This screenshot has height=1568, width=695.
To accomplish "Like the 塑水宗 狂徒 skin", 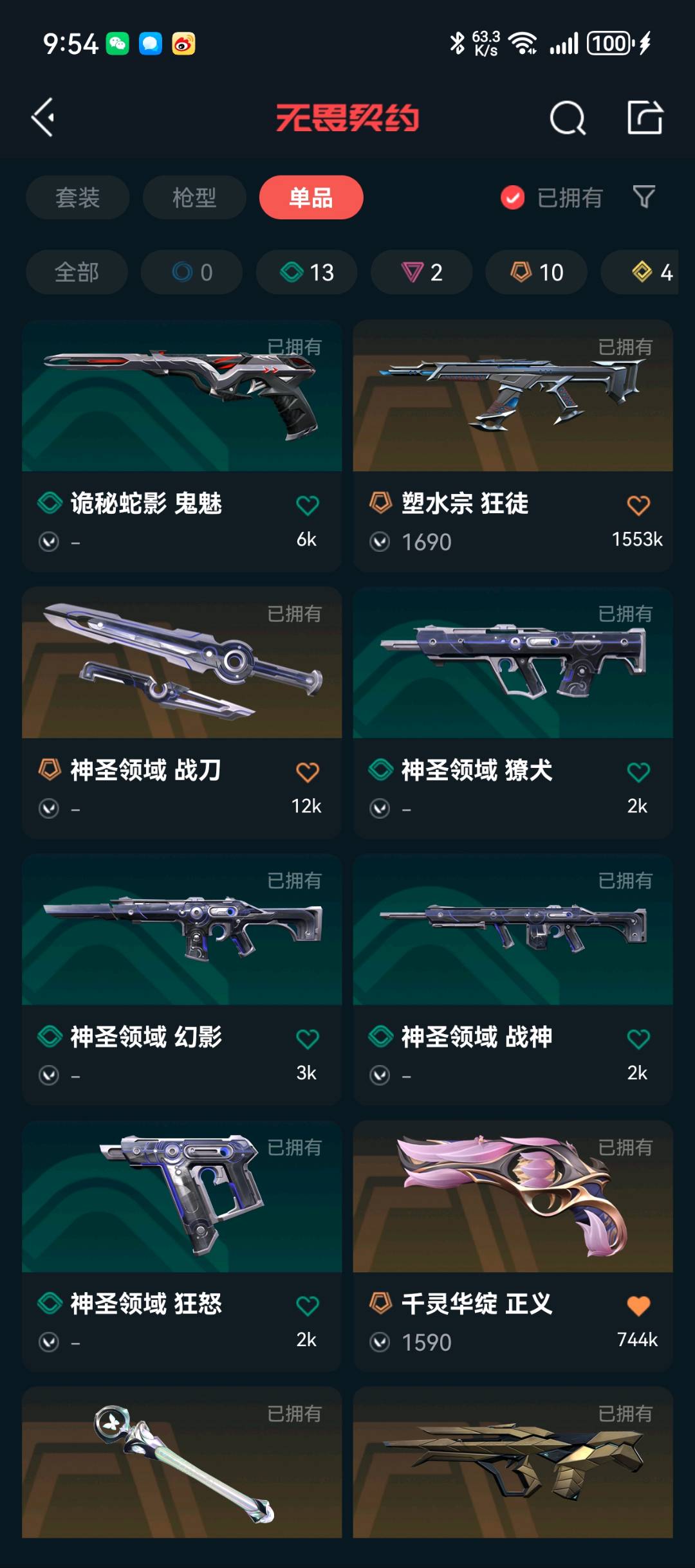I will [638, 506].
